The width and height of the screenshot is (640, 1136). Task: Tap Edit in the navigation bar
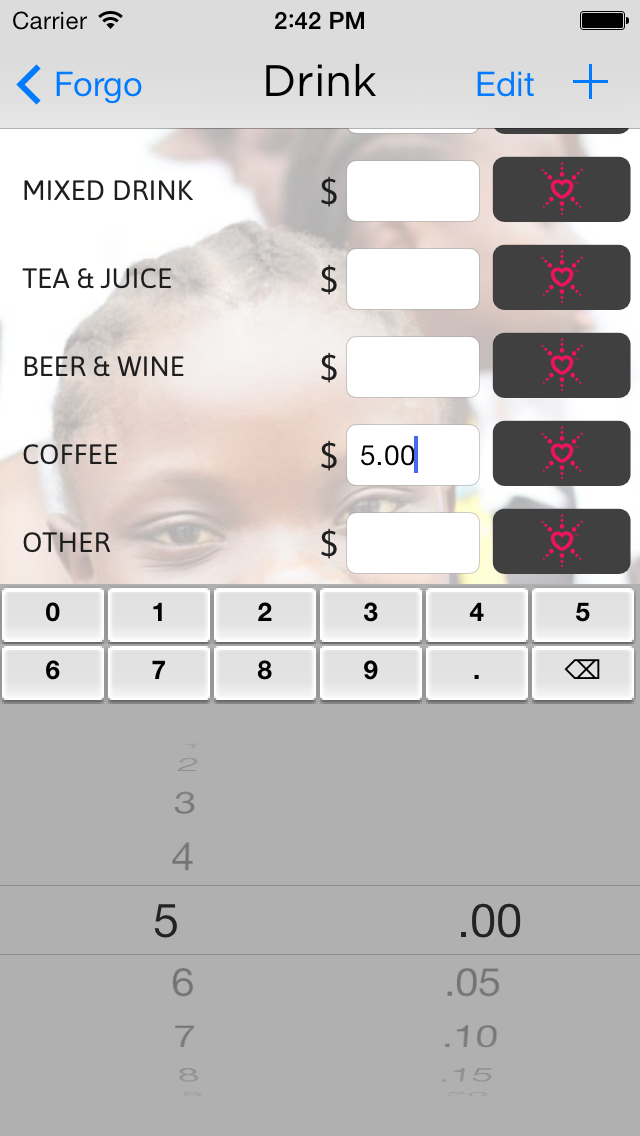click(505, 85)
